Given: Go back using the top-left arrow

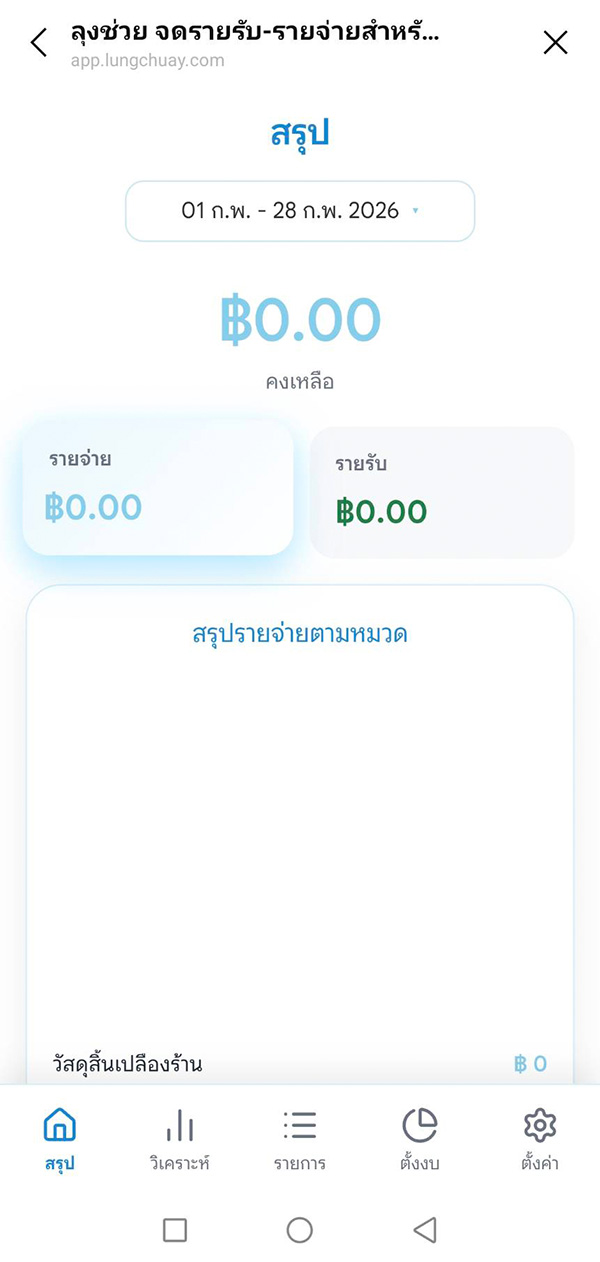Looking at the screenshot, I should (39, 43).
